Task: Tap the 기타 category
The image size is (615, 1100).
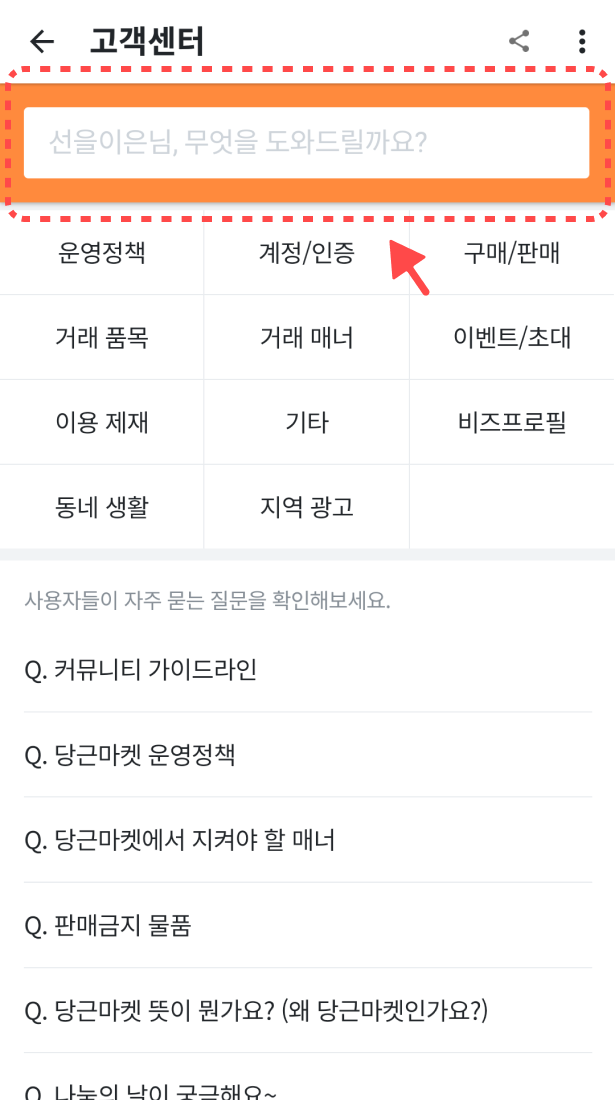Action: point(306,423)
